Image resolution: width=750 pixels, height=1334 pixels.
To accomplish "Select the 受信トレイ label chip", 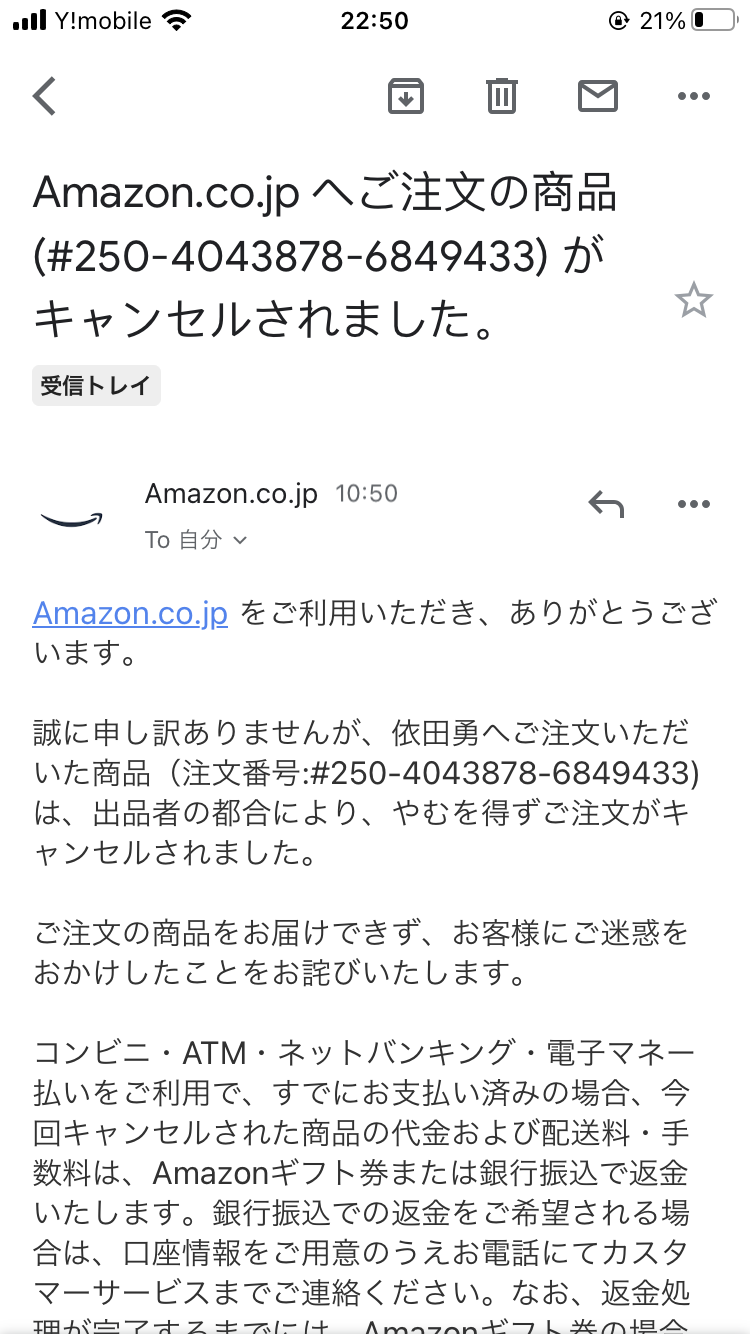I will pos(95,385).
